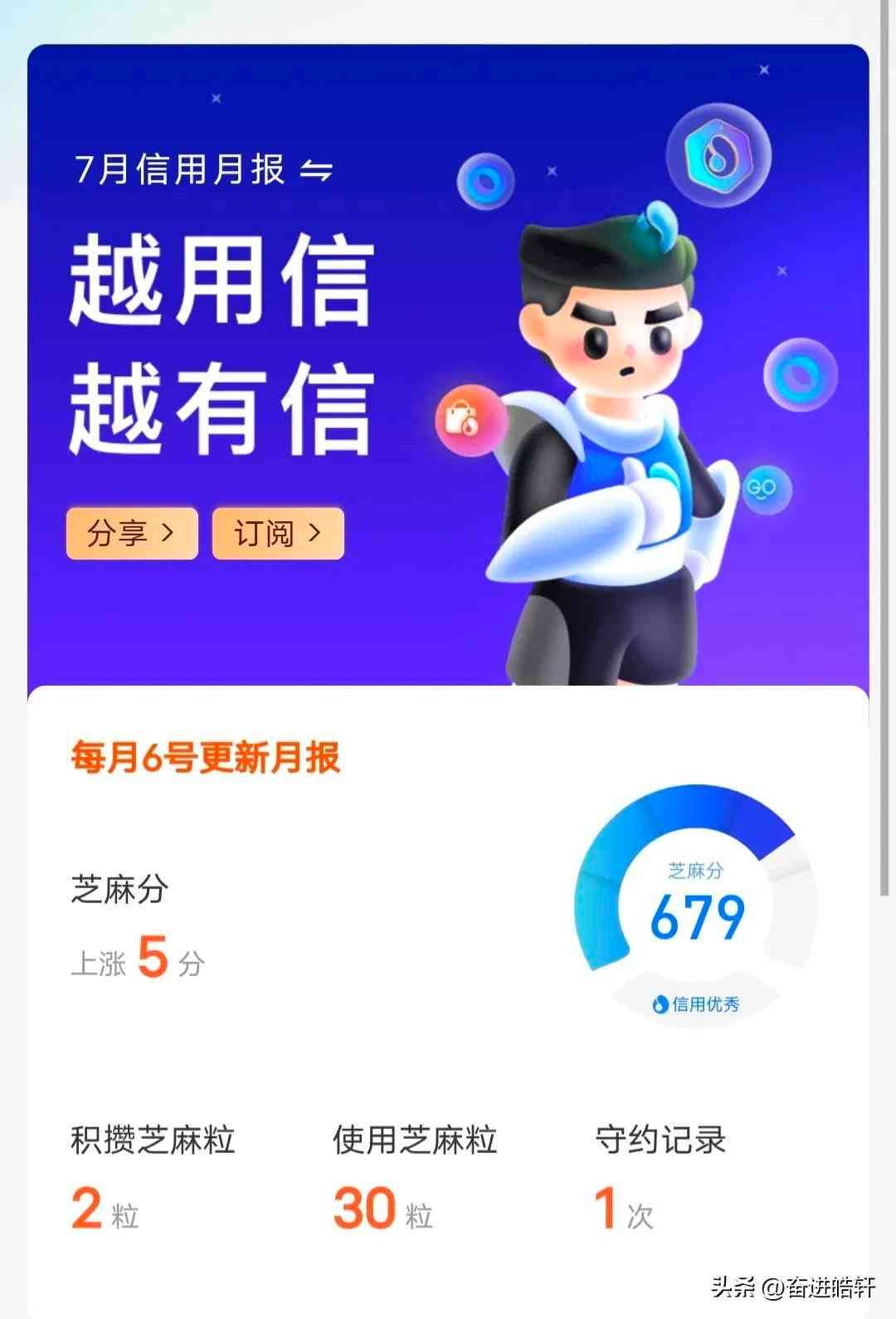Image resolution: width=896 pixels, height=1319 pixels.
Task: Switch the 7月信用月报 month
Action: (316, 171)
